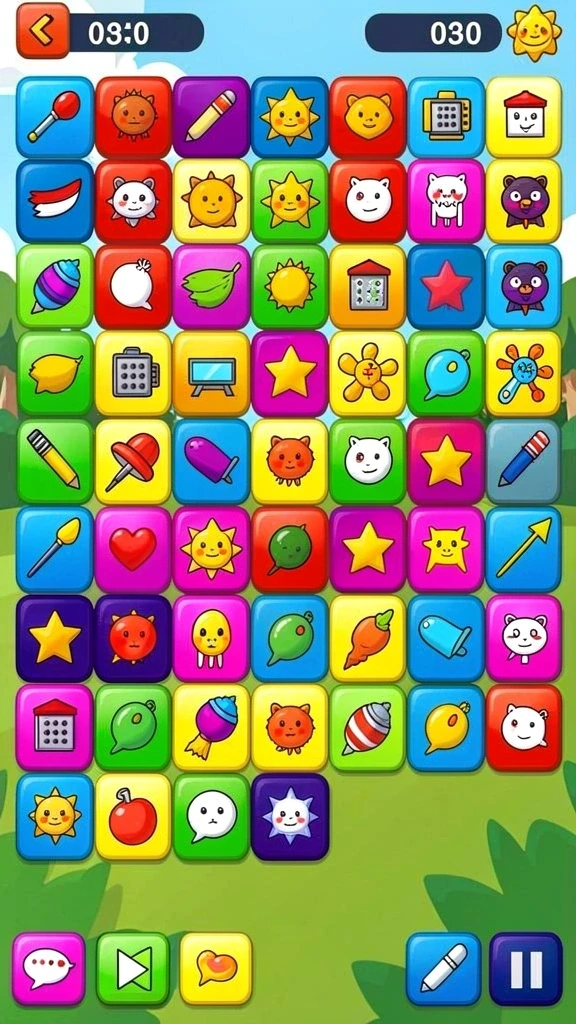
Task: Select the red star on blue tile
Action: (x=446, y=287)
